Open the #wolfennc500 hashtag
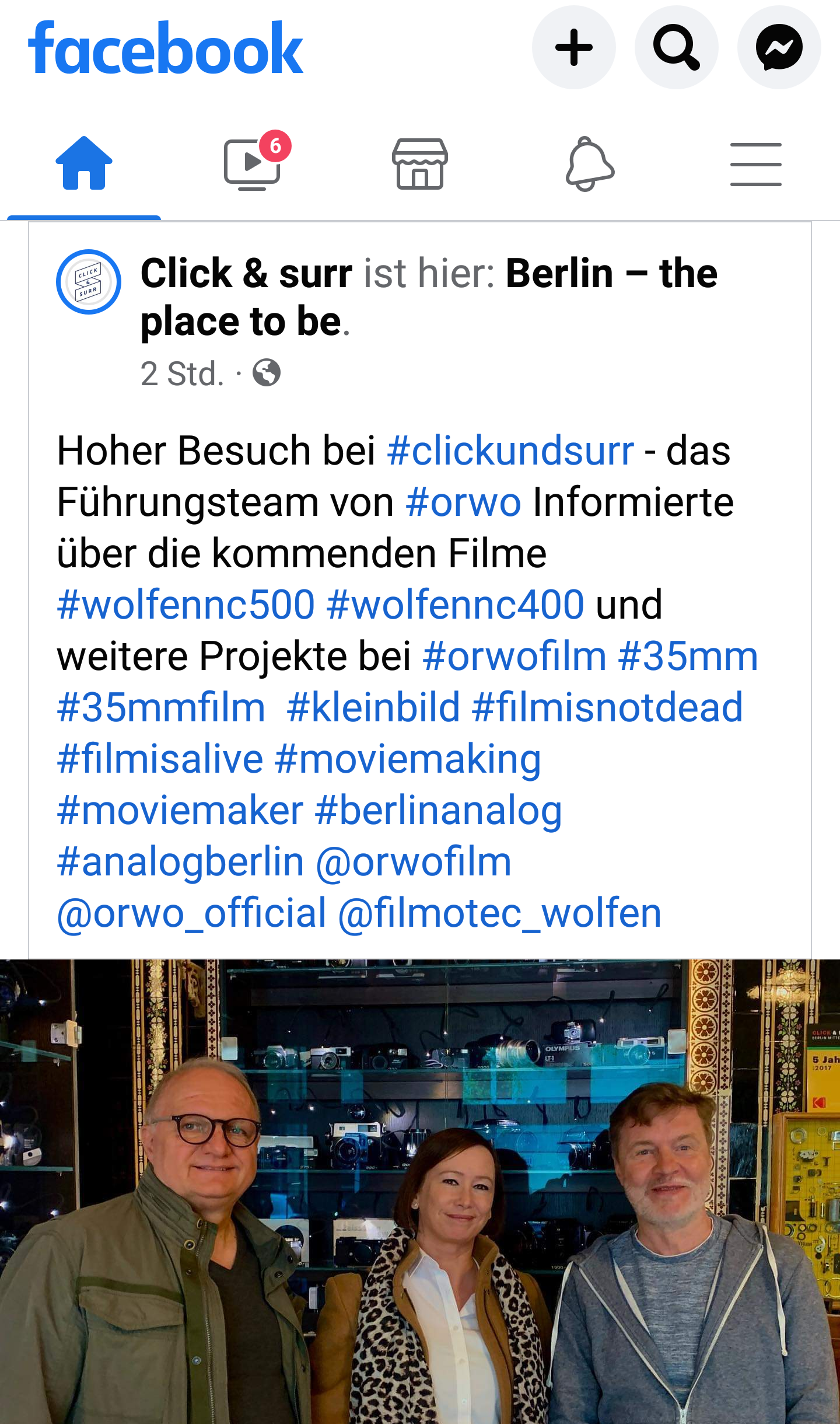This screenshot has height=1424, width=840. [186, 605]
